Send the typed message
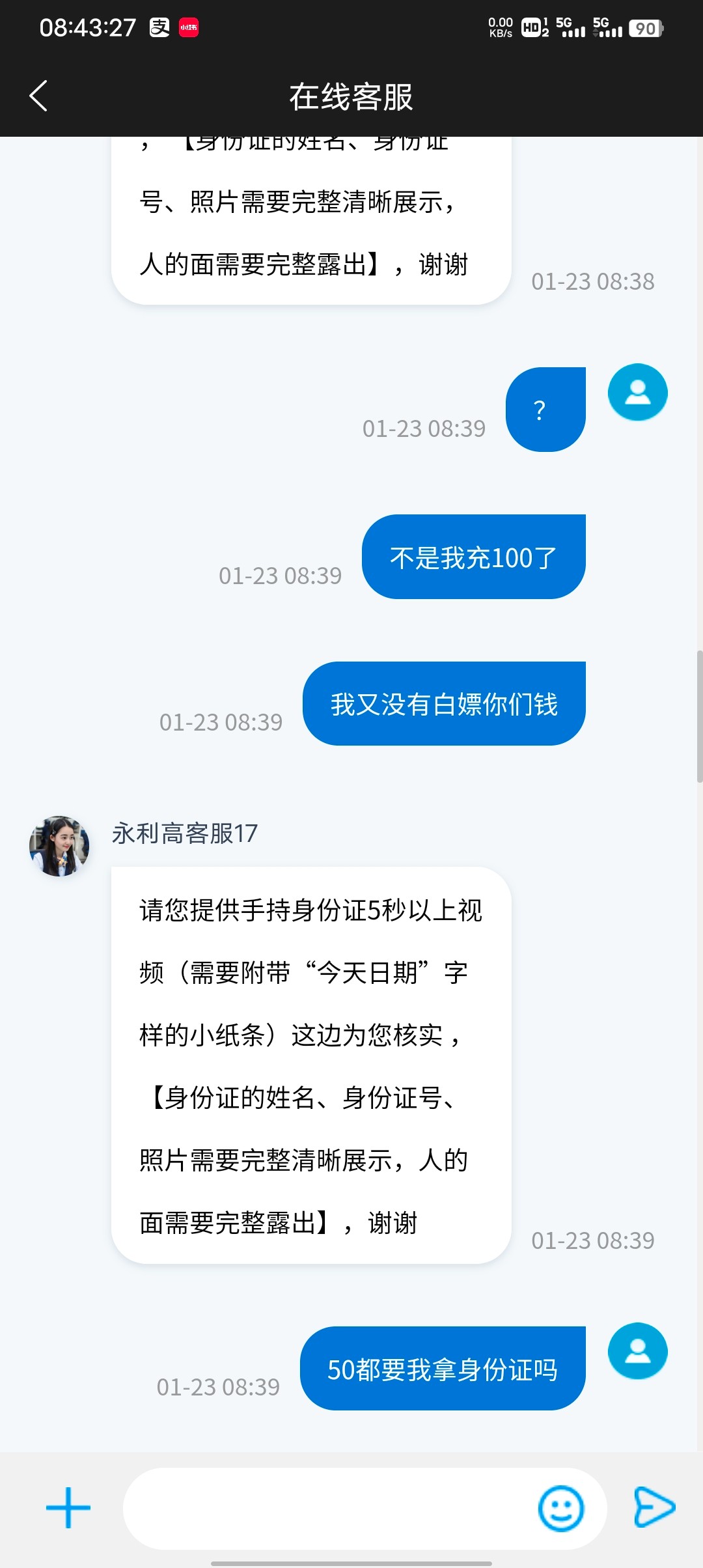 tap(654, 1507)
